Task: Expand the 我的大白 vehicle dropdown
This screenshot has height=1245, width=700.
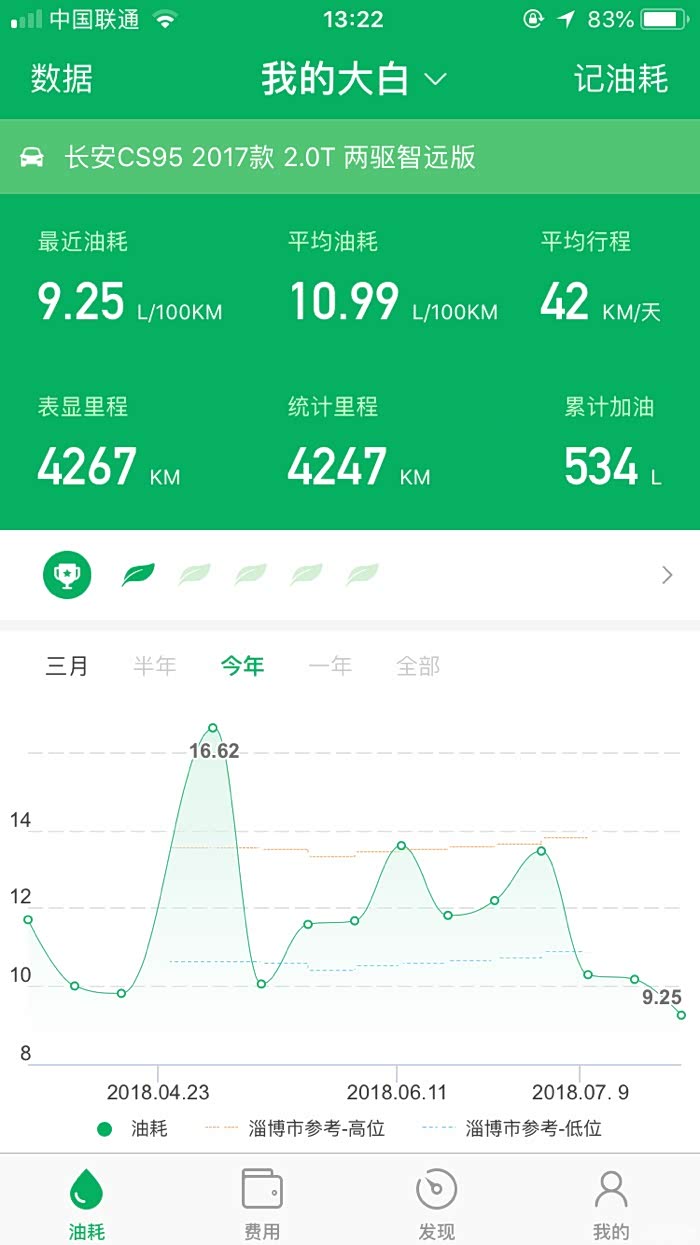Action: click(353, 79)
